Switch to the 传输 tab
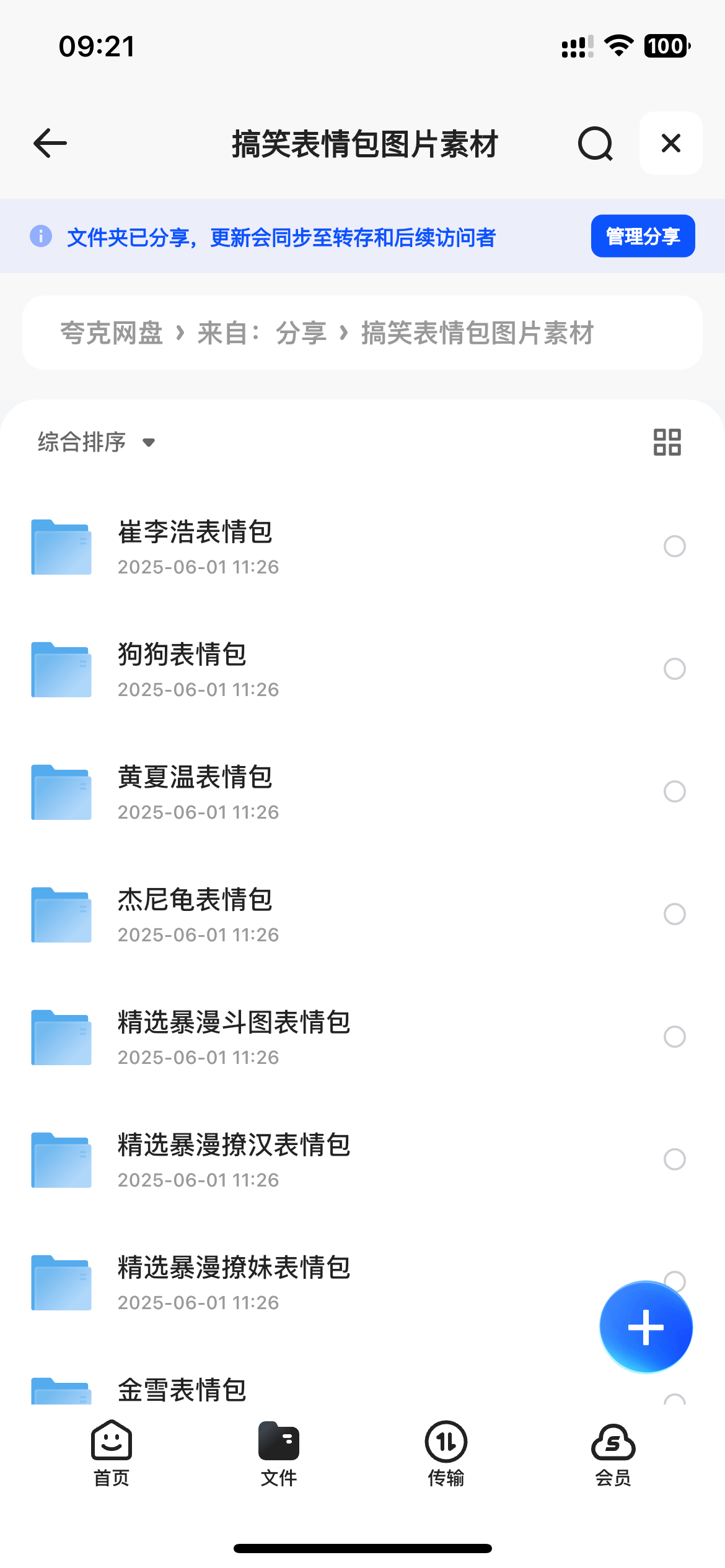 pyautogui.click(x=446, y=1453)
